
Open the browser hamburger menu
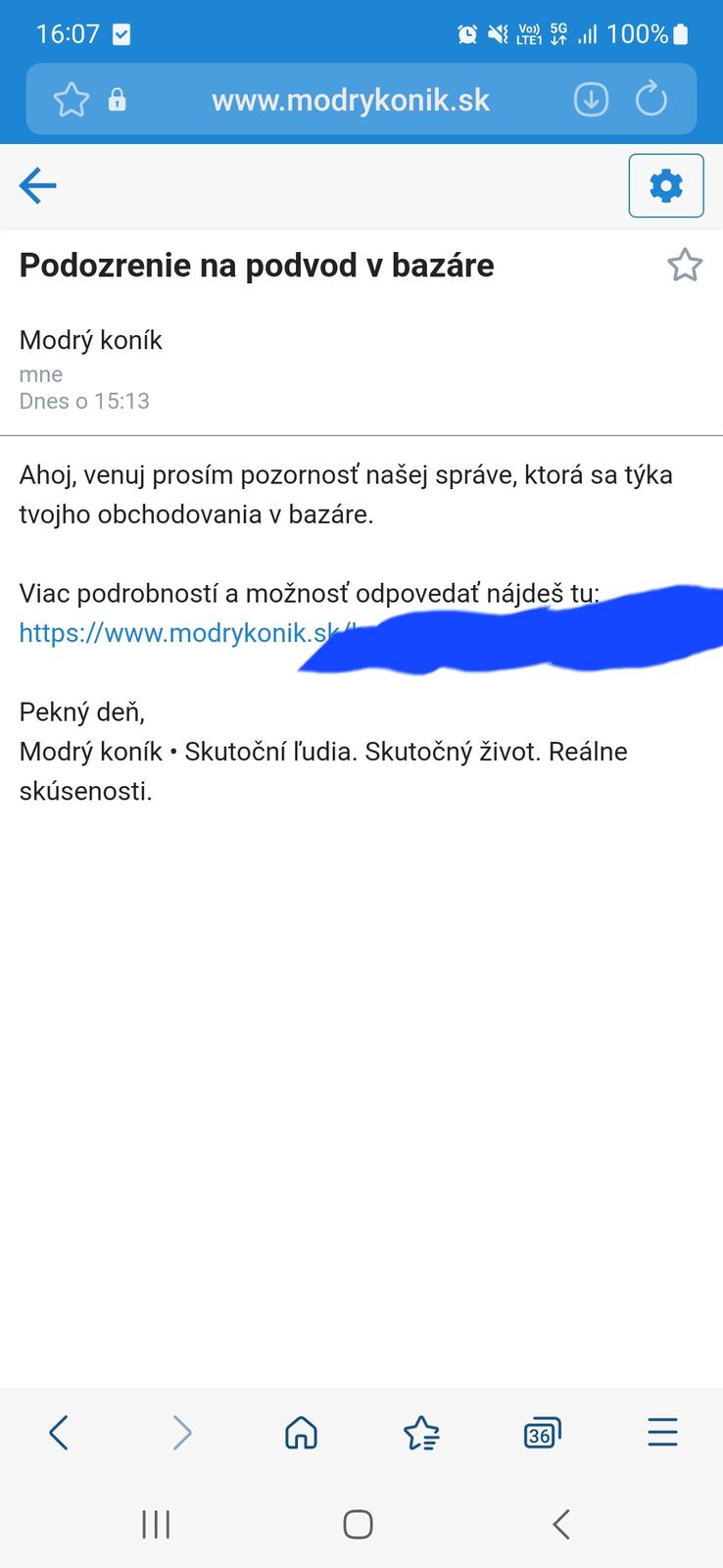pos(662,1433)
